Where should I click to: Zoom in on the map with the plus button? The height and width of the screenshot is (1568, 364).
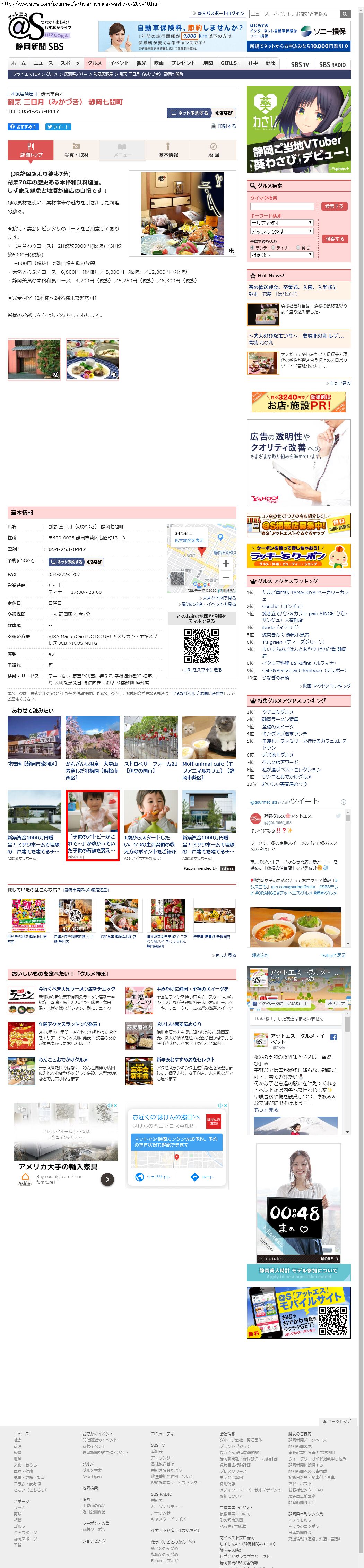(x=226, y=564)
